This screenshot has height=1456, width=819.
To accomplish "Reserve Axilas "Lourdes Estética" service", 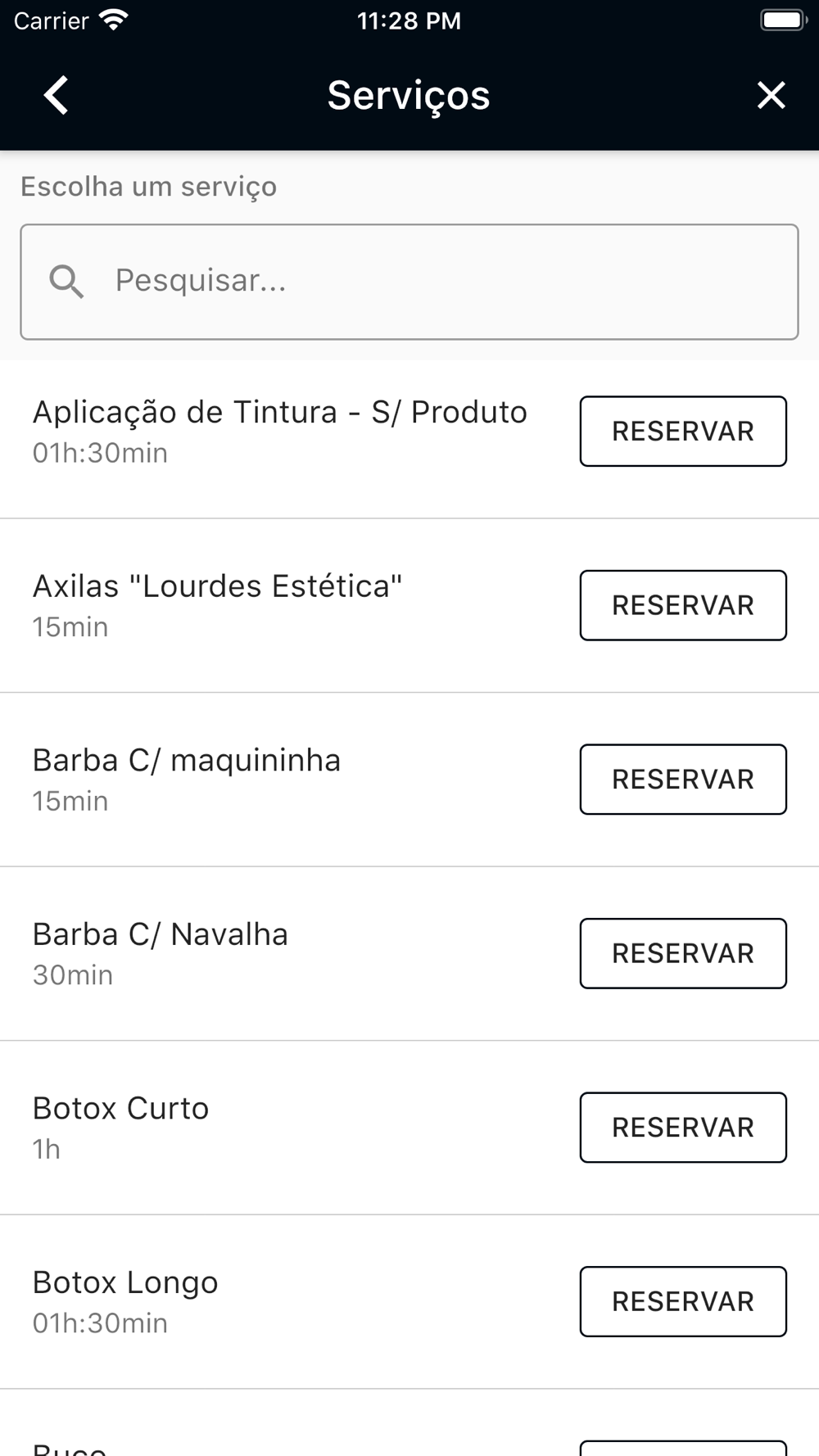I will pos(683,605).
